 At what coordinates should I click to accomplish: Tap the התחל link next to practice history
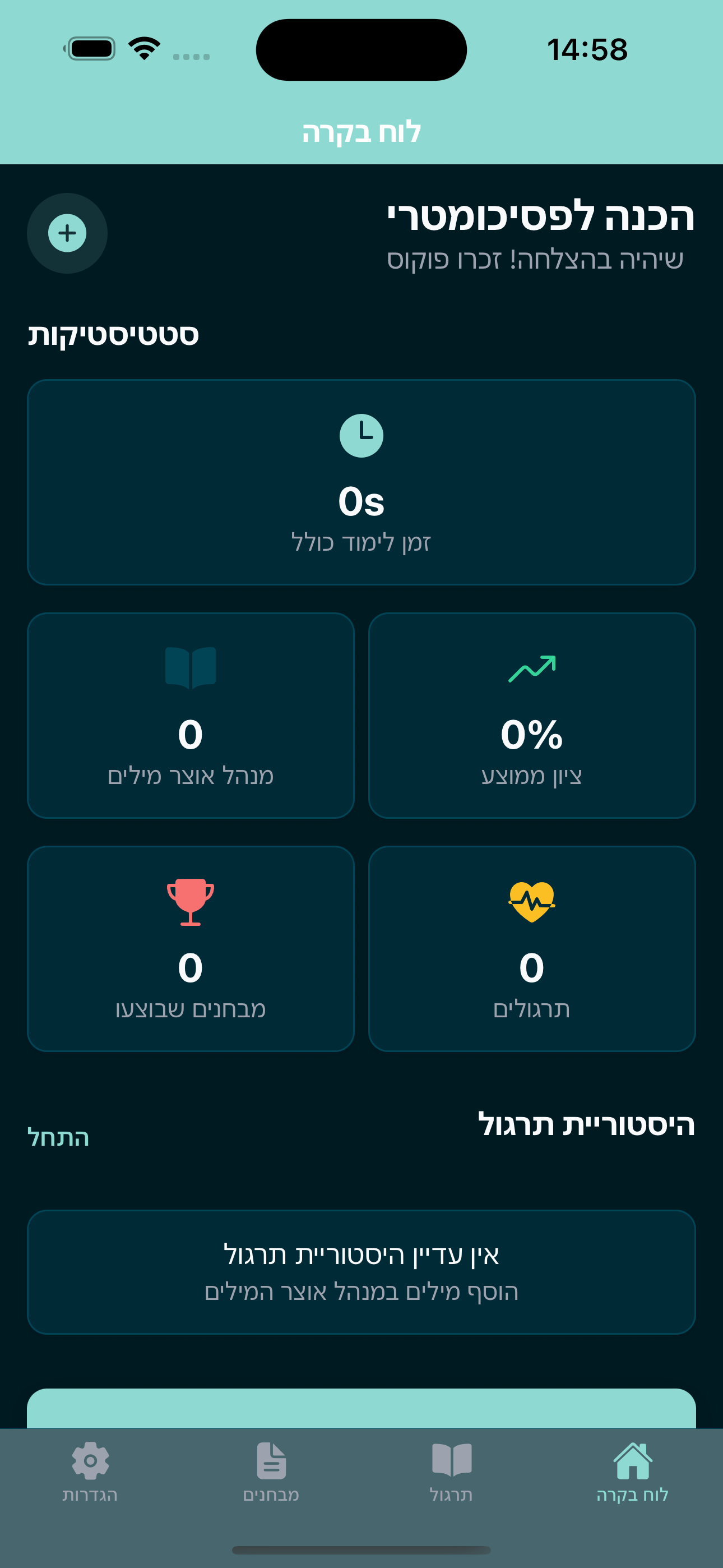pos(58,1137)
